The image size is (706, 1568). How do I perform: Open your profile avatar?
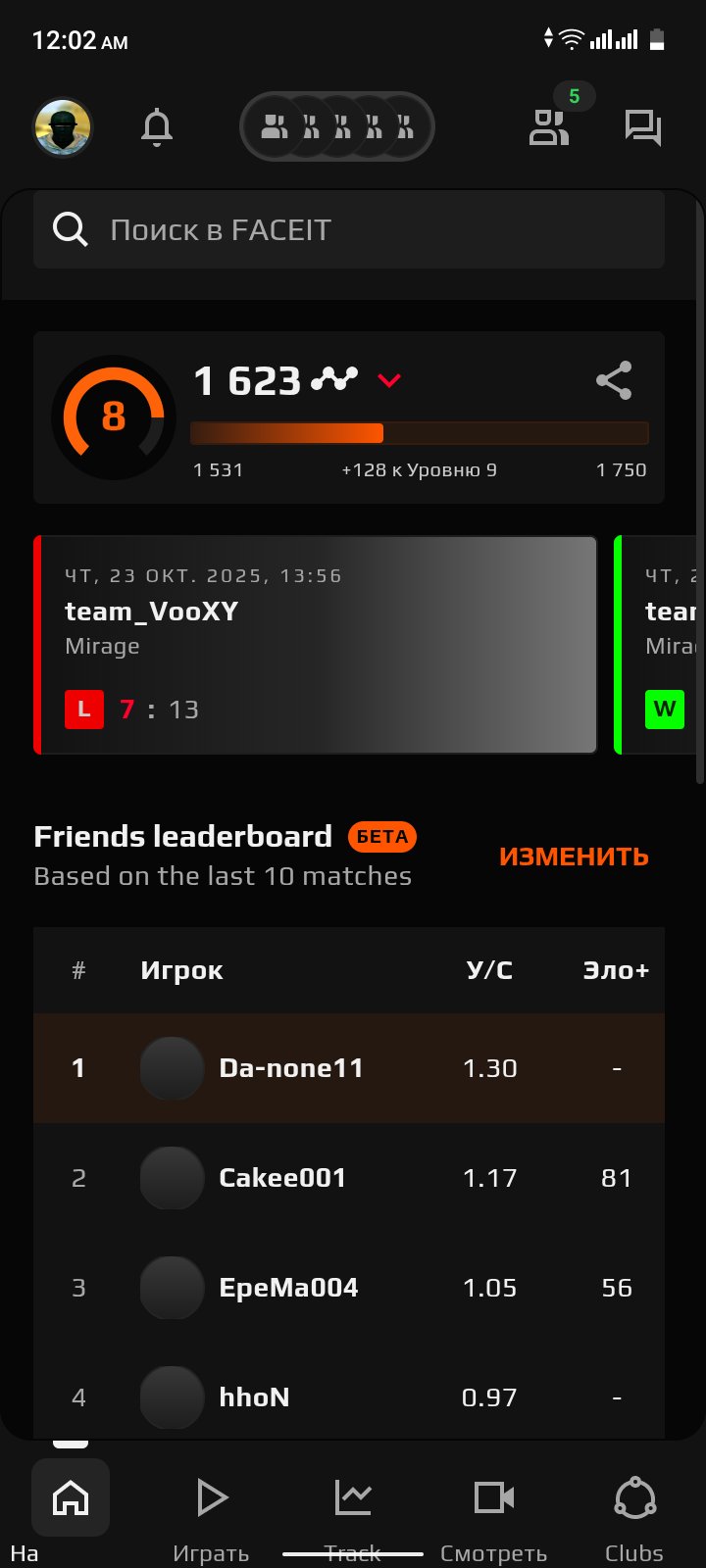click(63, 127)
